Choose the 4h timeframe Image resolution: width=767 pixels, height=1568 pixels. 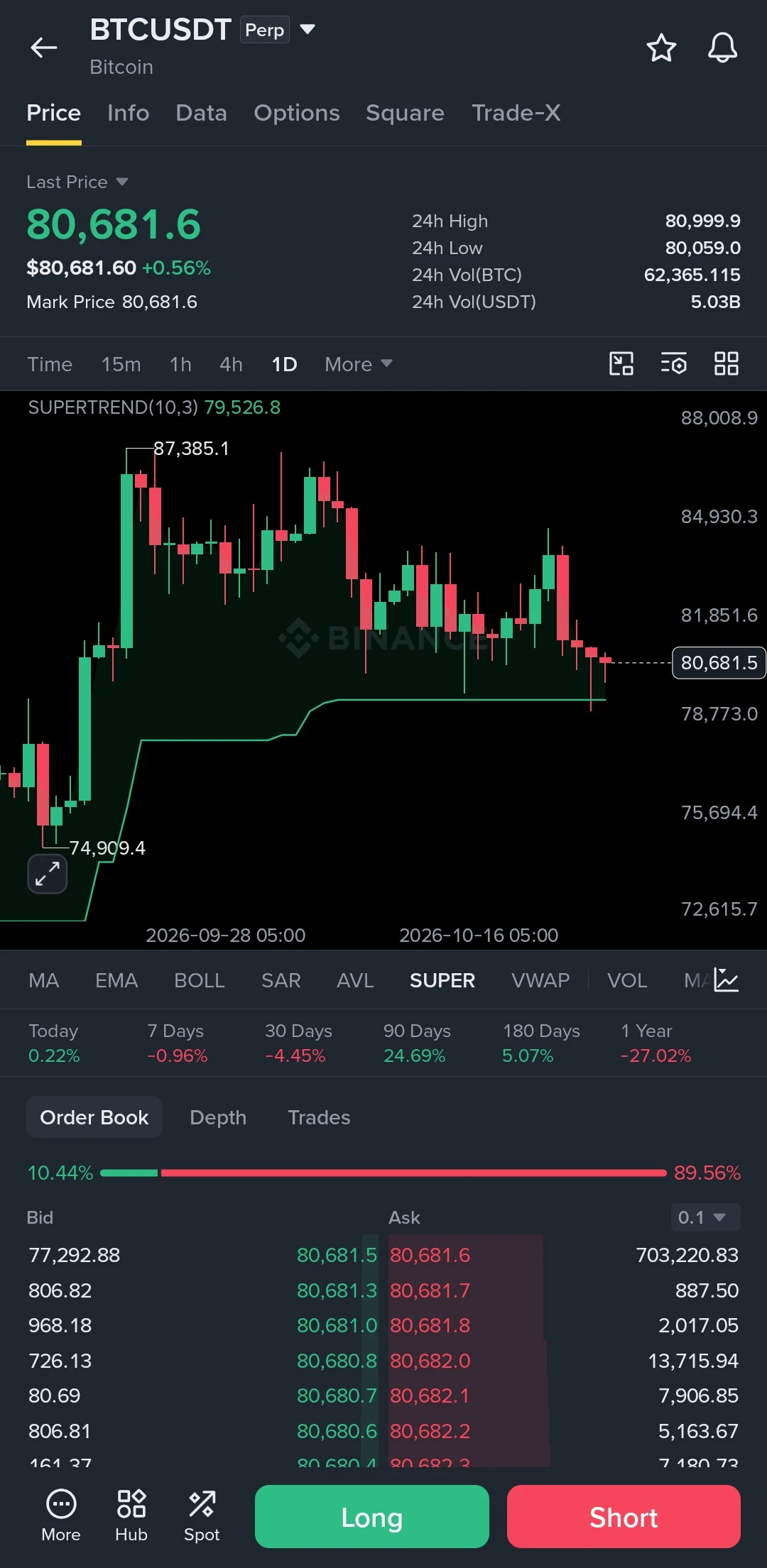coord(231,364)
